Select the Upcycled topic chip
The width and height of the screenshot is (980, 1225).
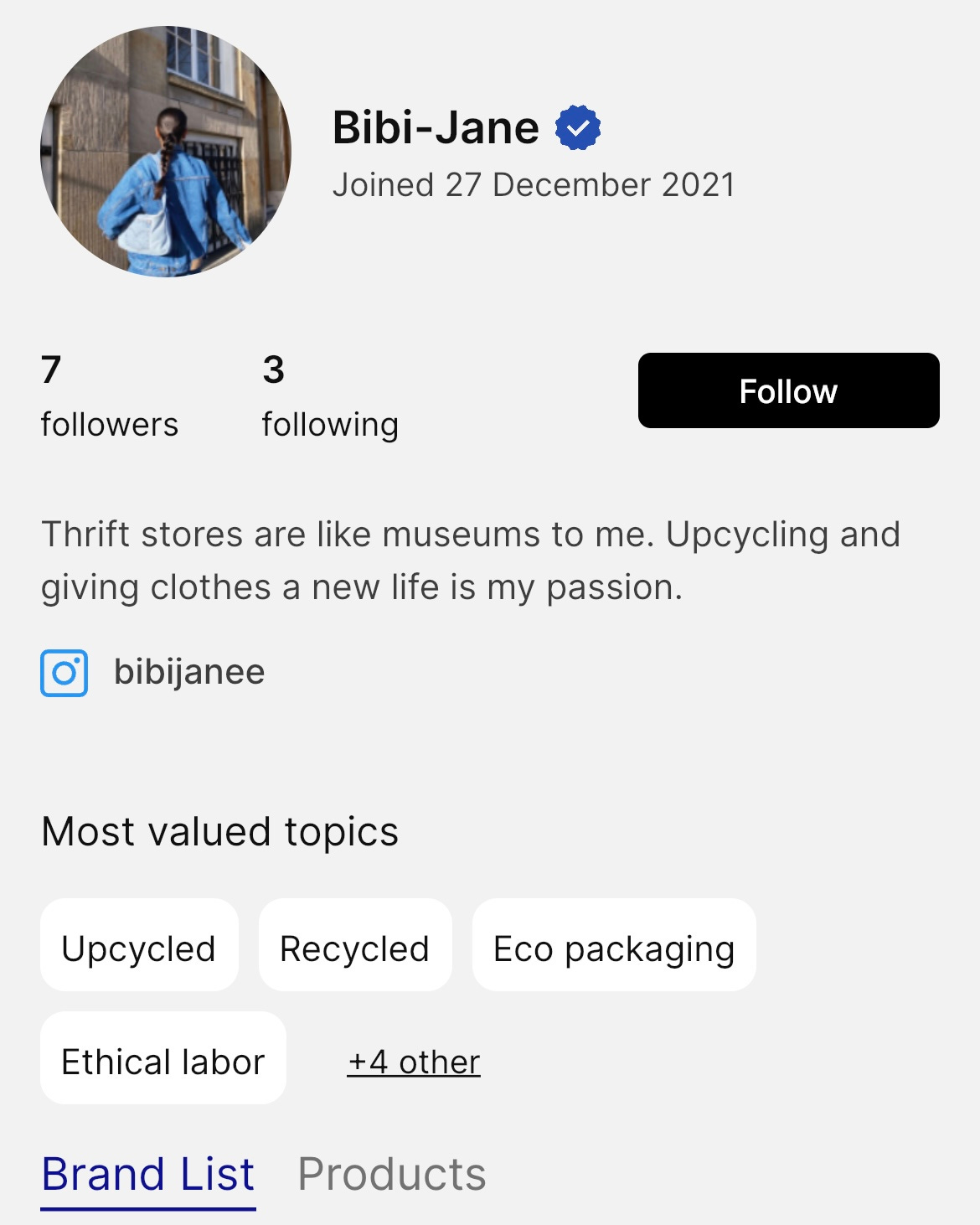[x=139, y=945]
